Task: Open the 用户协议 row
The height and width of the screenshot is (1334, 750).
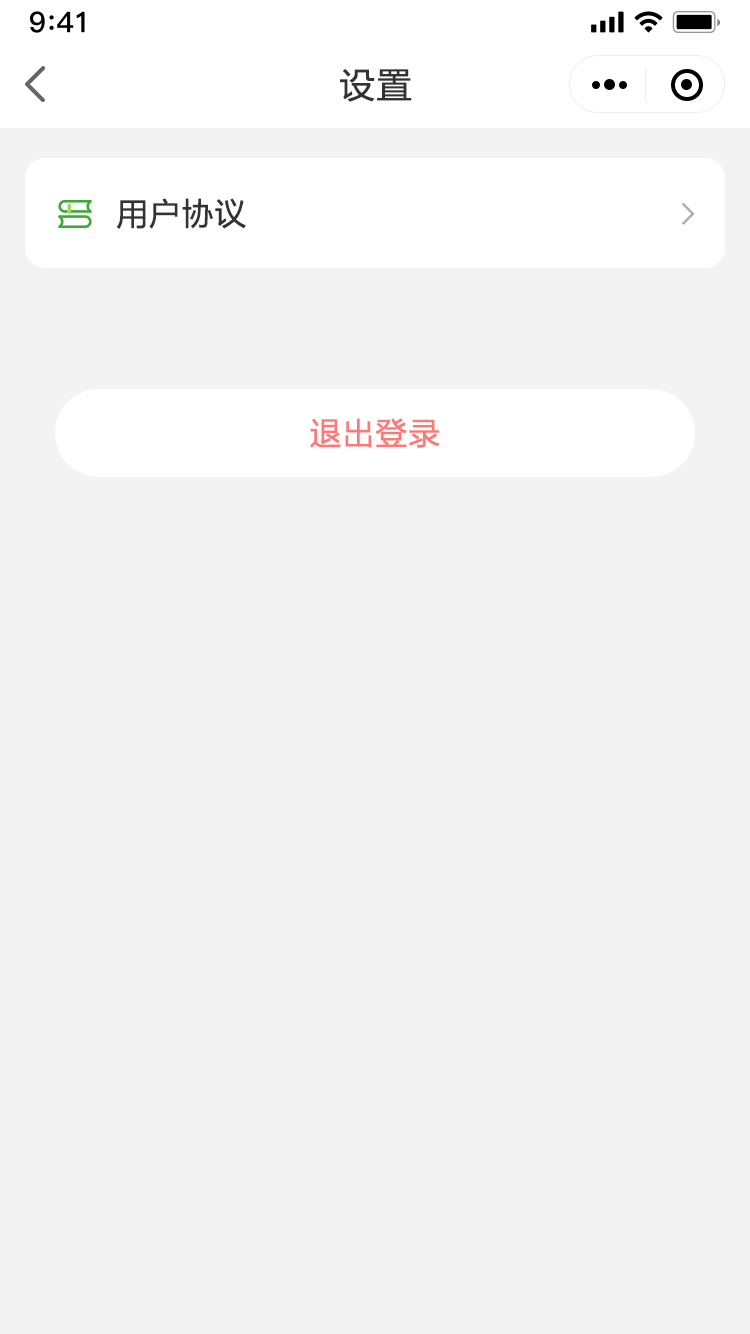Action: [375, 213]
